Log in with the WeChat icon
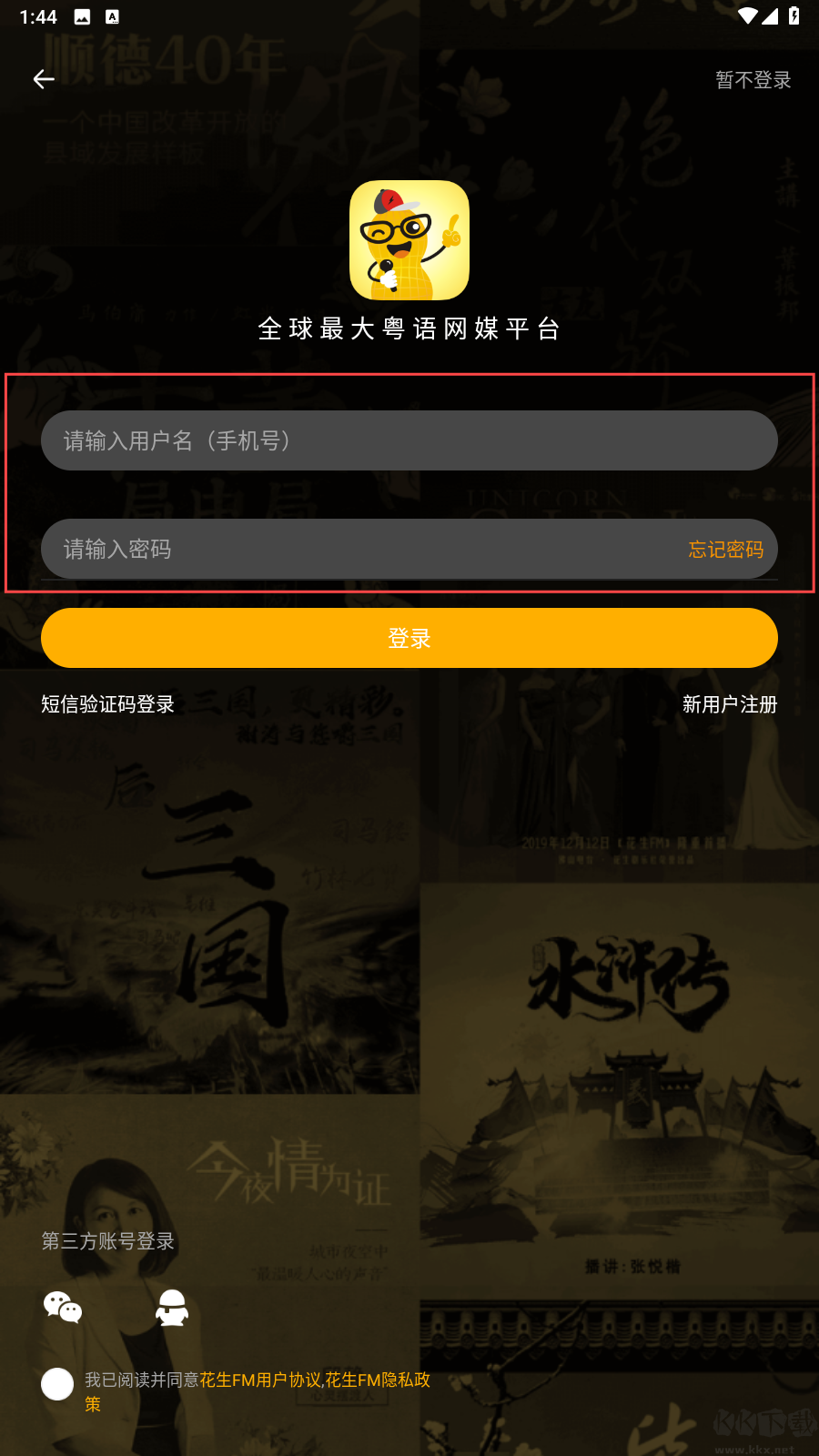This screenshot has width=819, height=1456. 63,1308
